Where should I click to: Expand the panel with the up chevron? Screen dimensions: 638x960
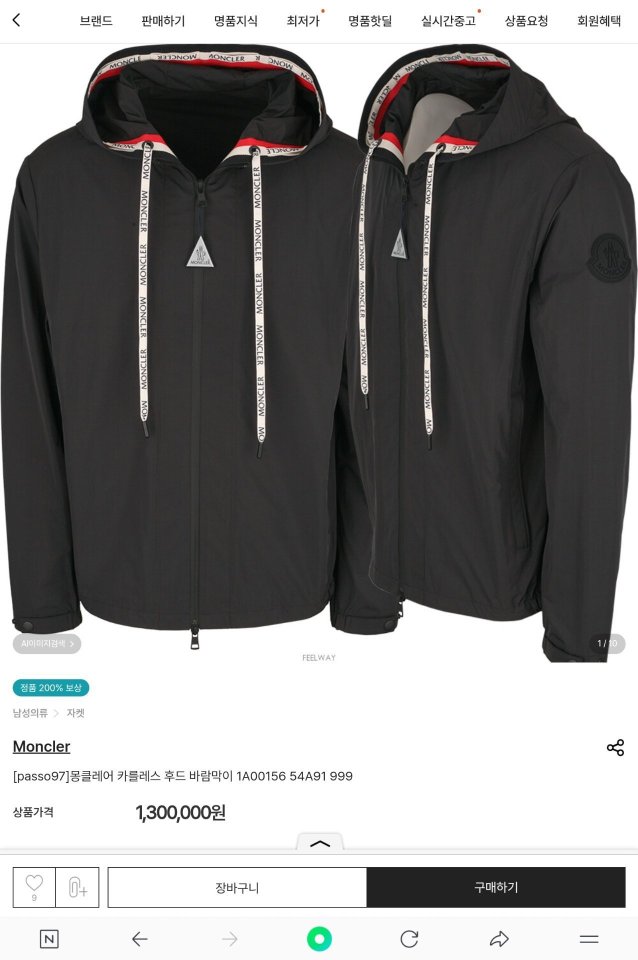(x=320, y=843)
